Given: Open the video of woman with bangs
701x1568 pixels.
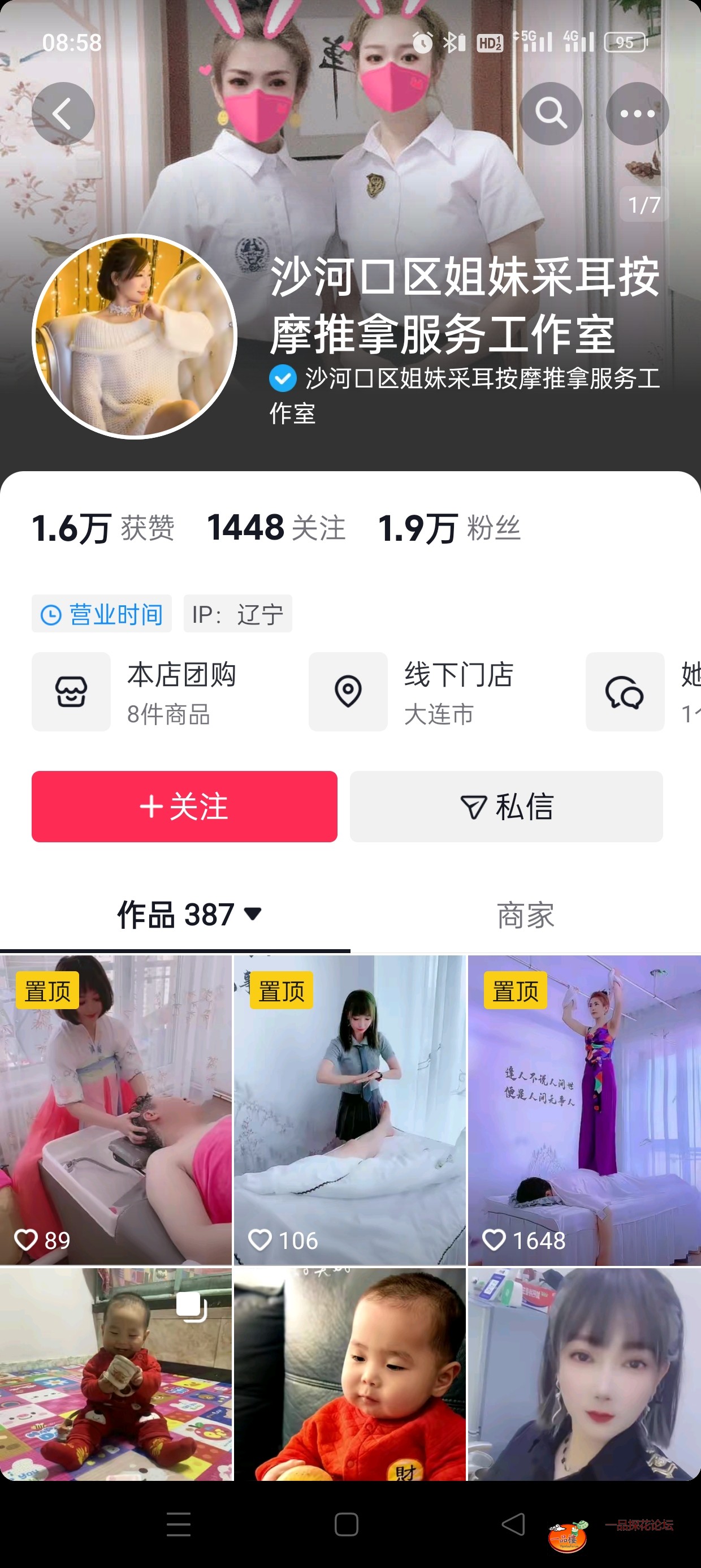Looking at the screenshot, I should pyautogui.click(x=584, y=1375).
